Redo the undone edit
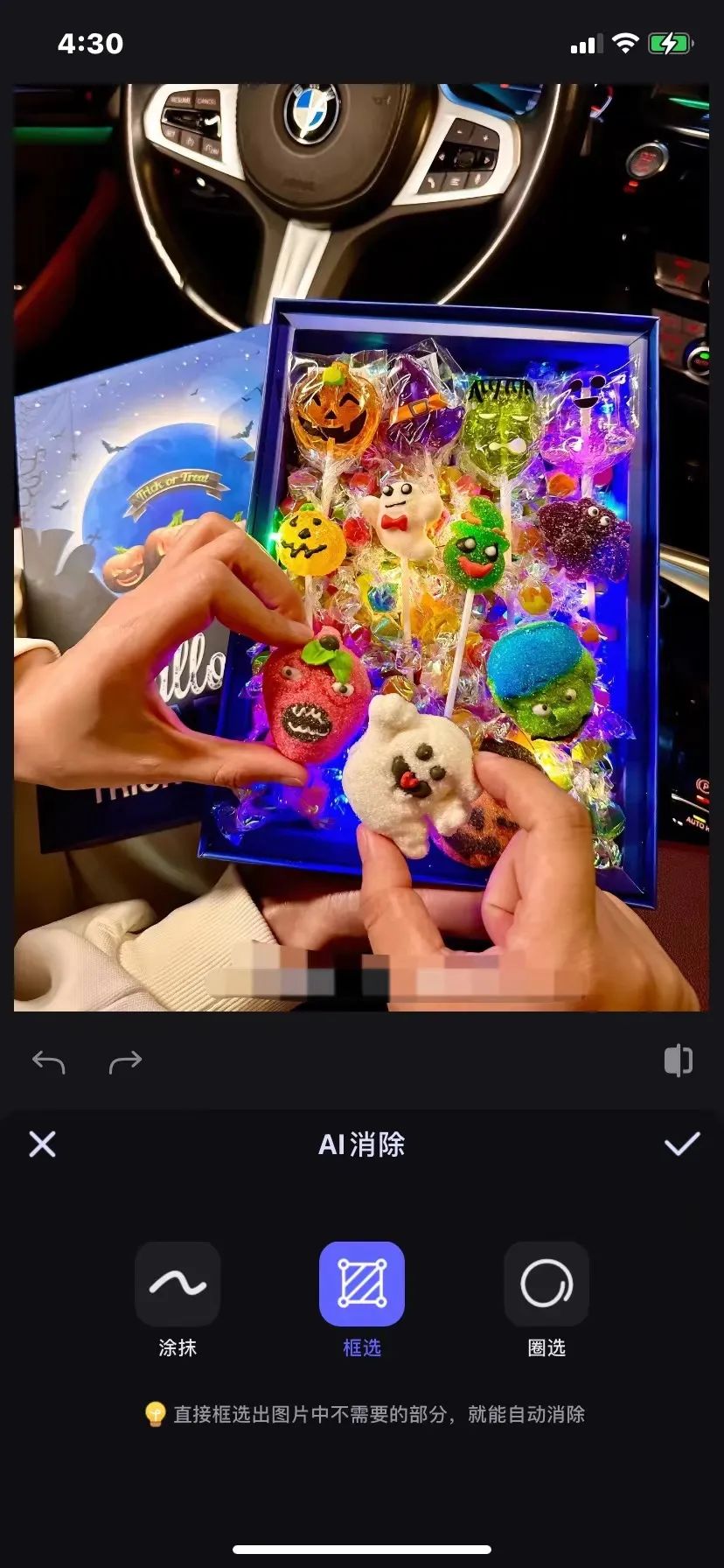Viewport: 724px width, 1568px height. pyautogui.click(x=127, y=1060)
